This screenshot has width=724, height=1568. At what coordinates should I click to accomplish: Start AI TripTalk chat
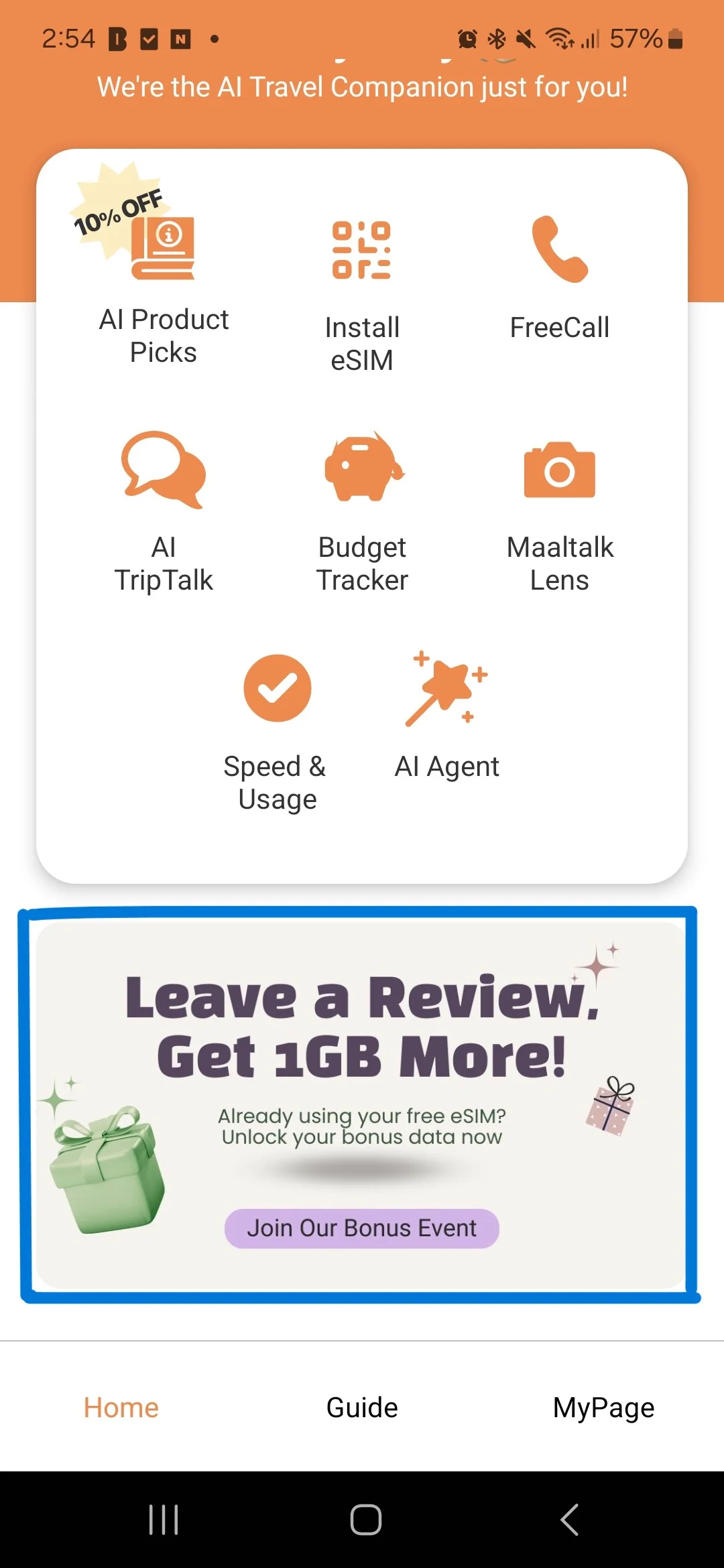coord(164,509)
